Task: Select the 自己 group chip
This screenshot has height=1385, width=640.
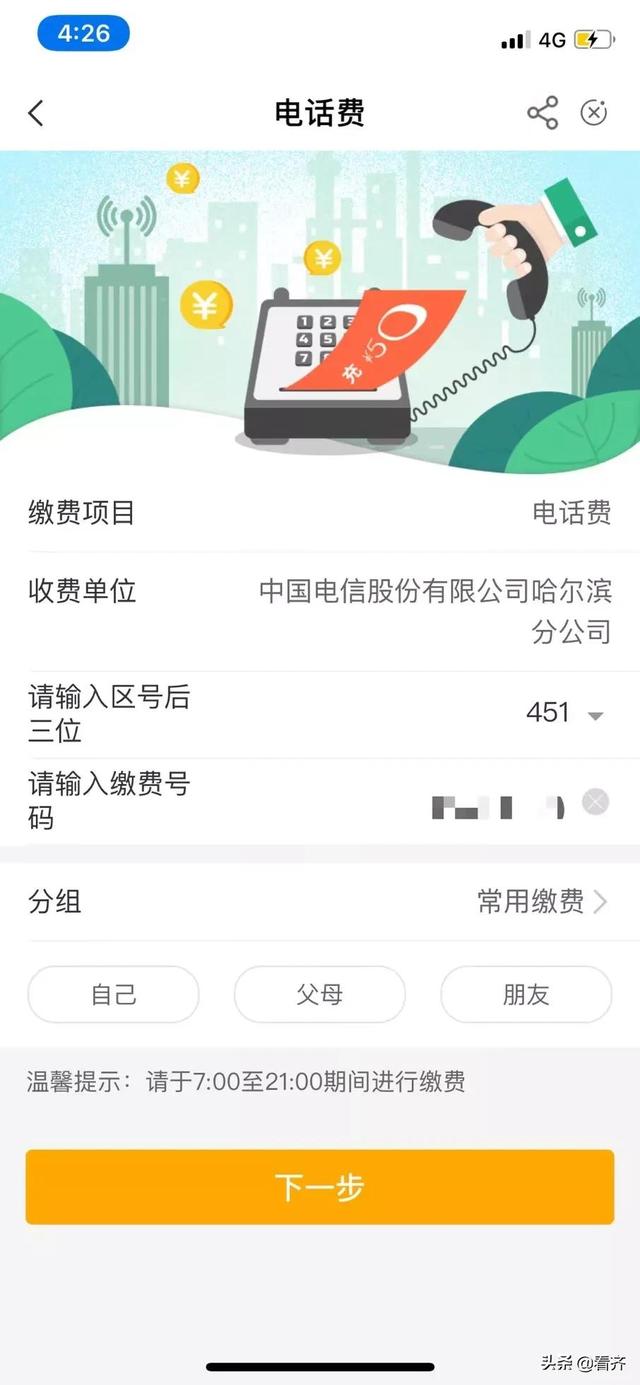Action: pyautogui.click(x=113, y=994)
